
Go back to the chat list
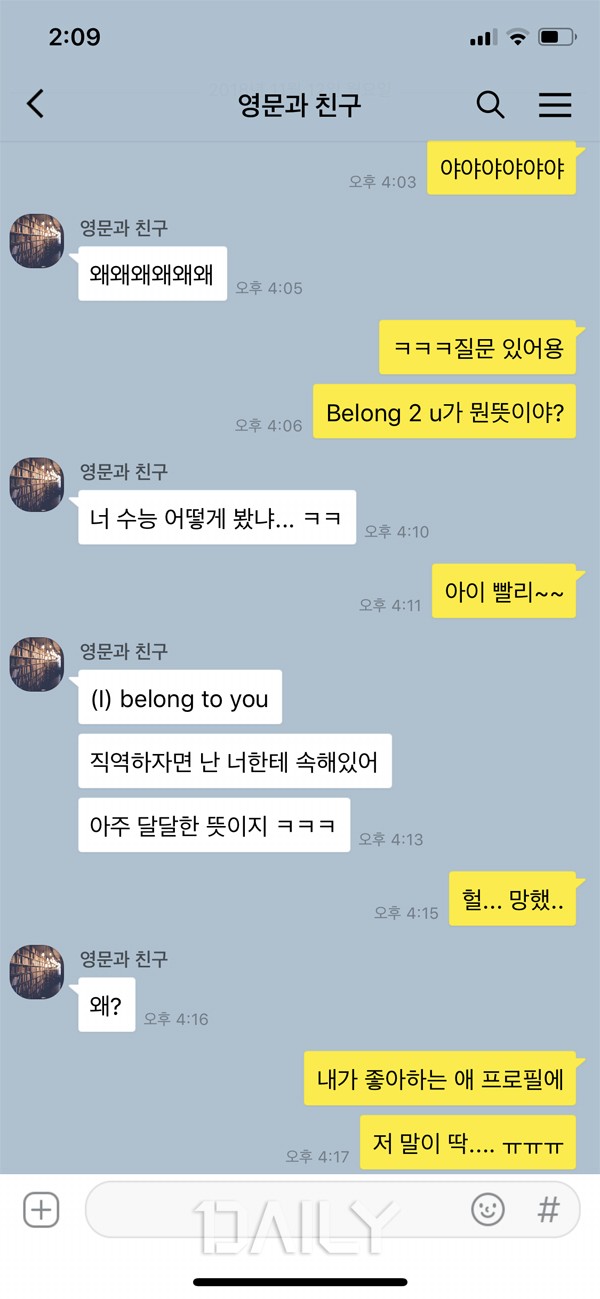pyautogui.click(x=36, y=104)
